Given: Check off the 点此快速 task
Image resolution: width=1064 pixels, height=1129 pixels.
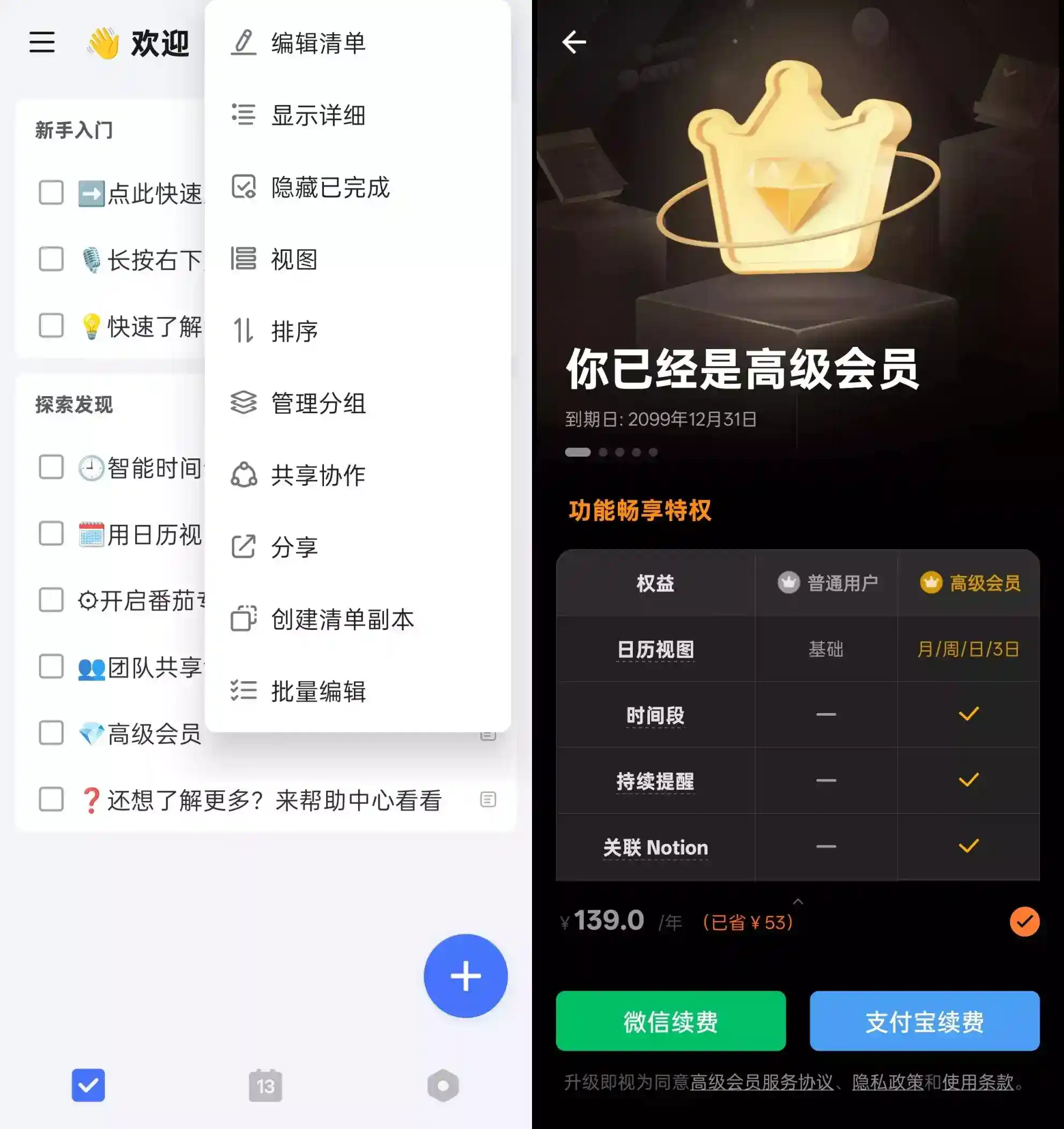Looking at the screenshot, I should [x=50, y=193].
